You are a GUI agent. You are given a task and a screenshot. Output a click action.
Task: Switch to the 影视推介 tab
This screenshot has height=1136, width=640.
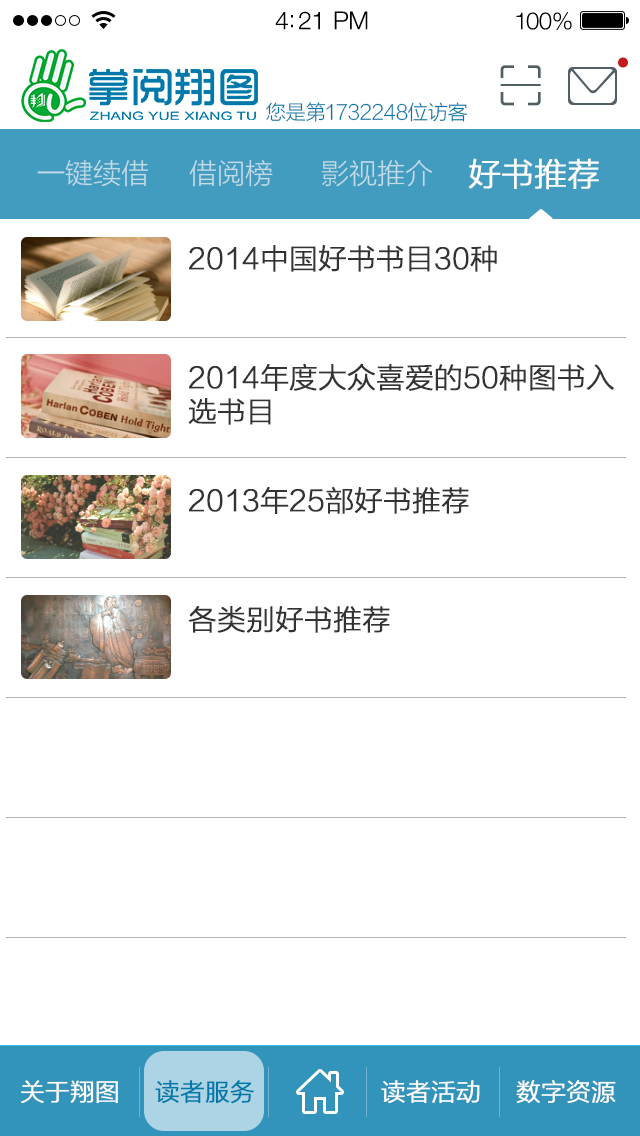click(377, 174)
